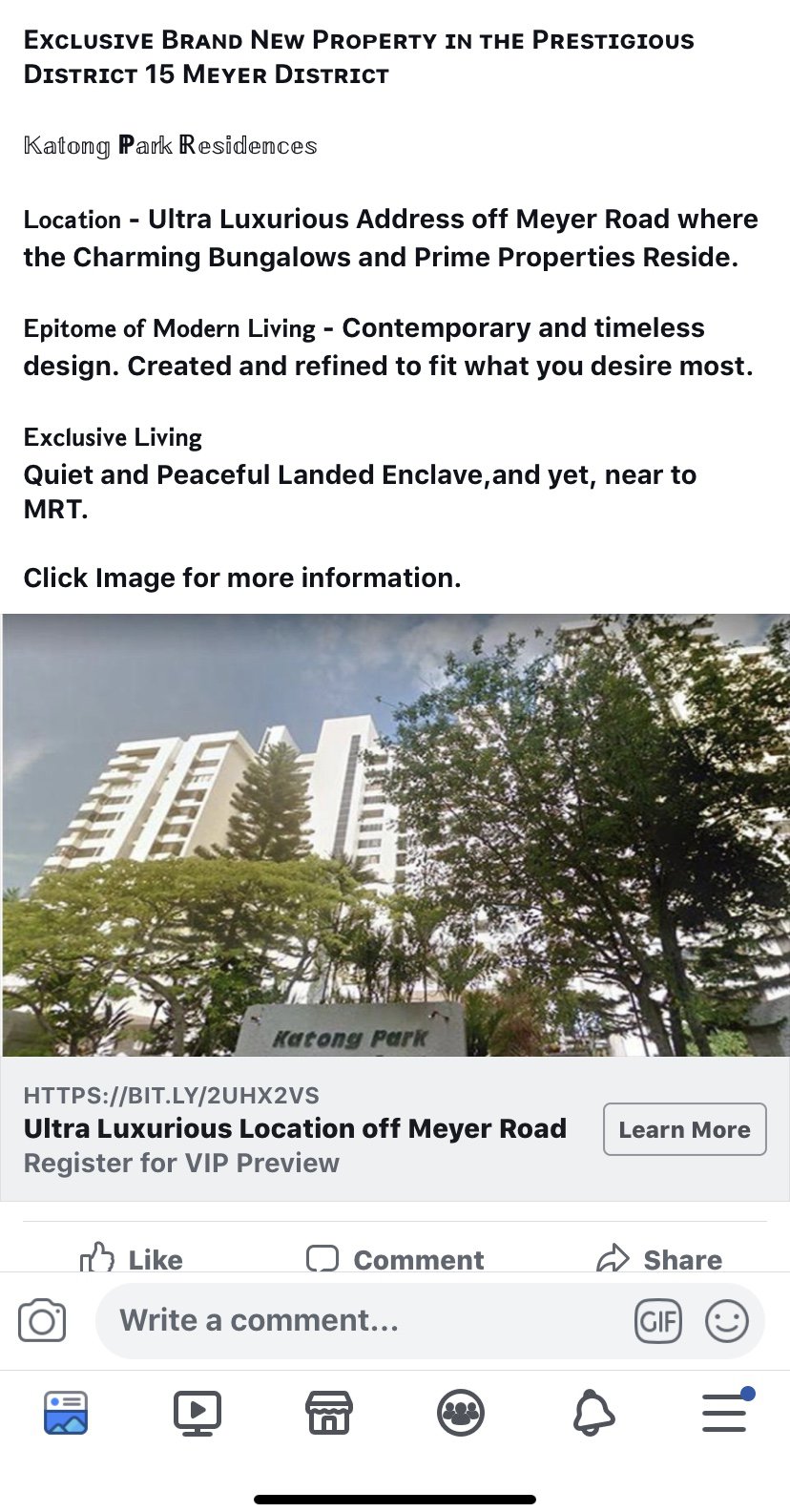This screenshot has height=1512, width=790.
Task: Share this post
Action: point(658,1258)
